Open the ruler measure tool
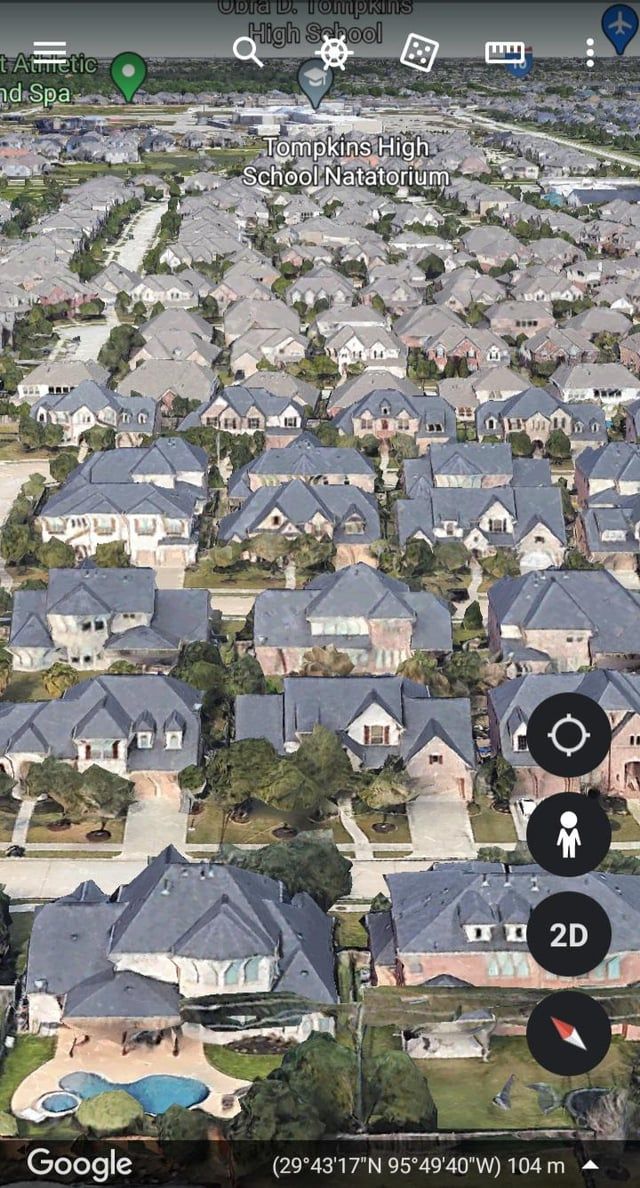The image size is (640, 1188). (x=505, y=52)
